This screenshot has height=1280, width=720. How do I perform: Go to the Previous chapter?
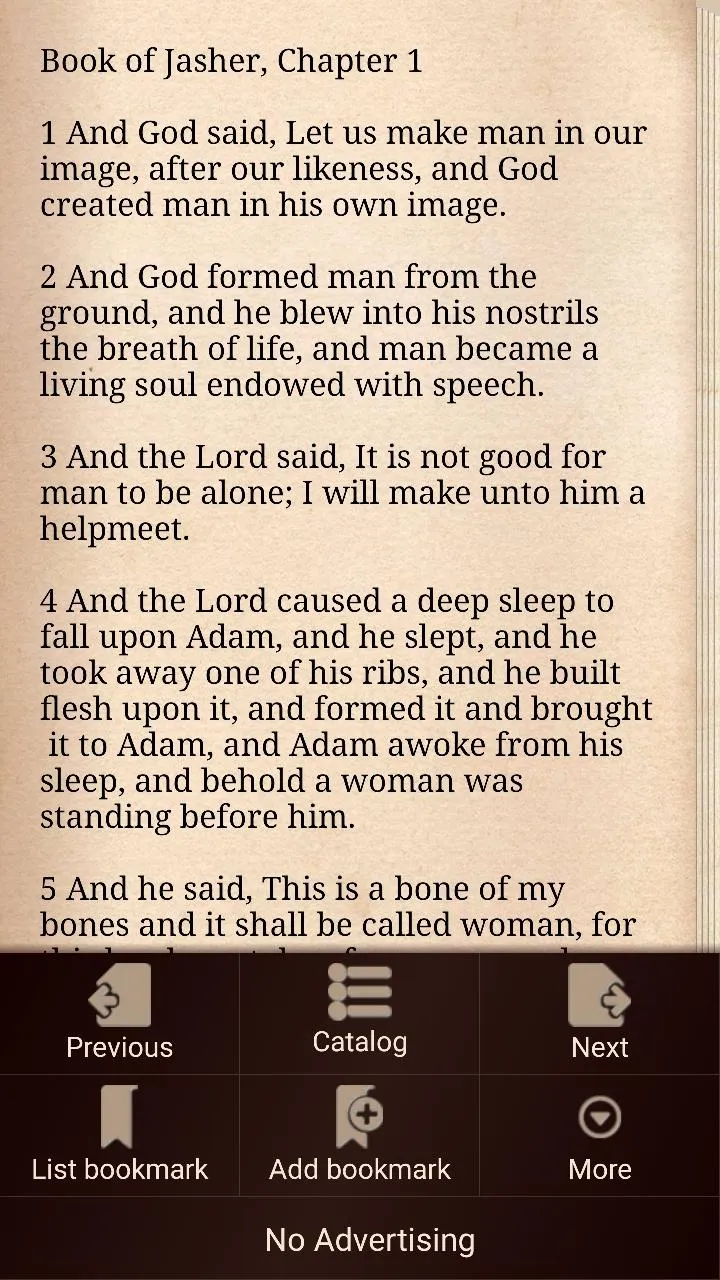click(119, 1013)
